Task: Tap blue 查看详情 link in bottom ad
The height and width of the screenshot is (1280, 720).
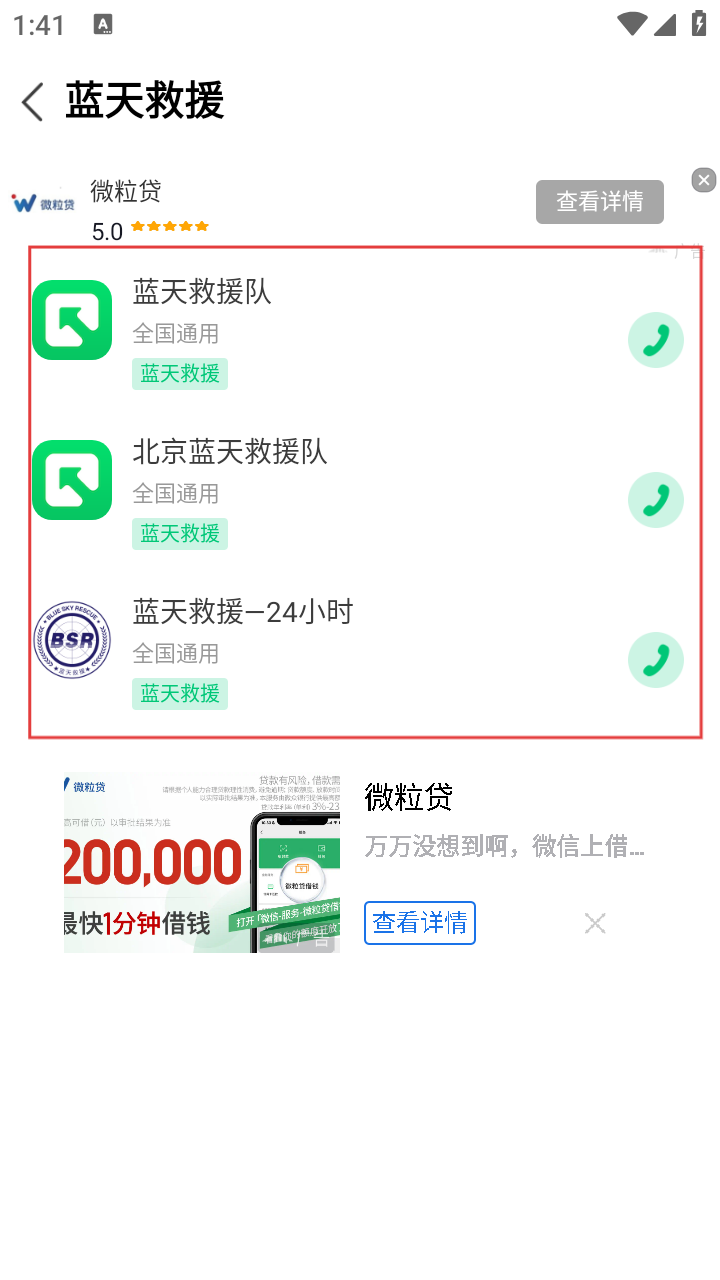Action: pyautogui.click(x=419, y=922)
